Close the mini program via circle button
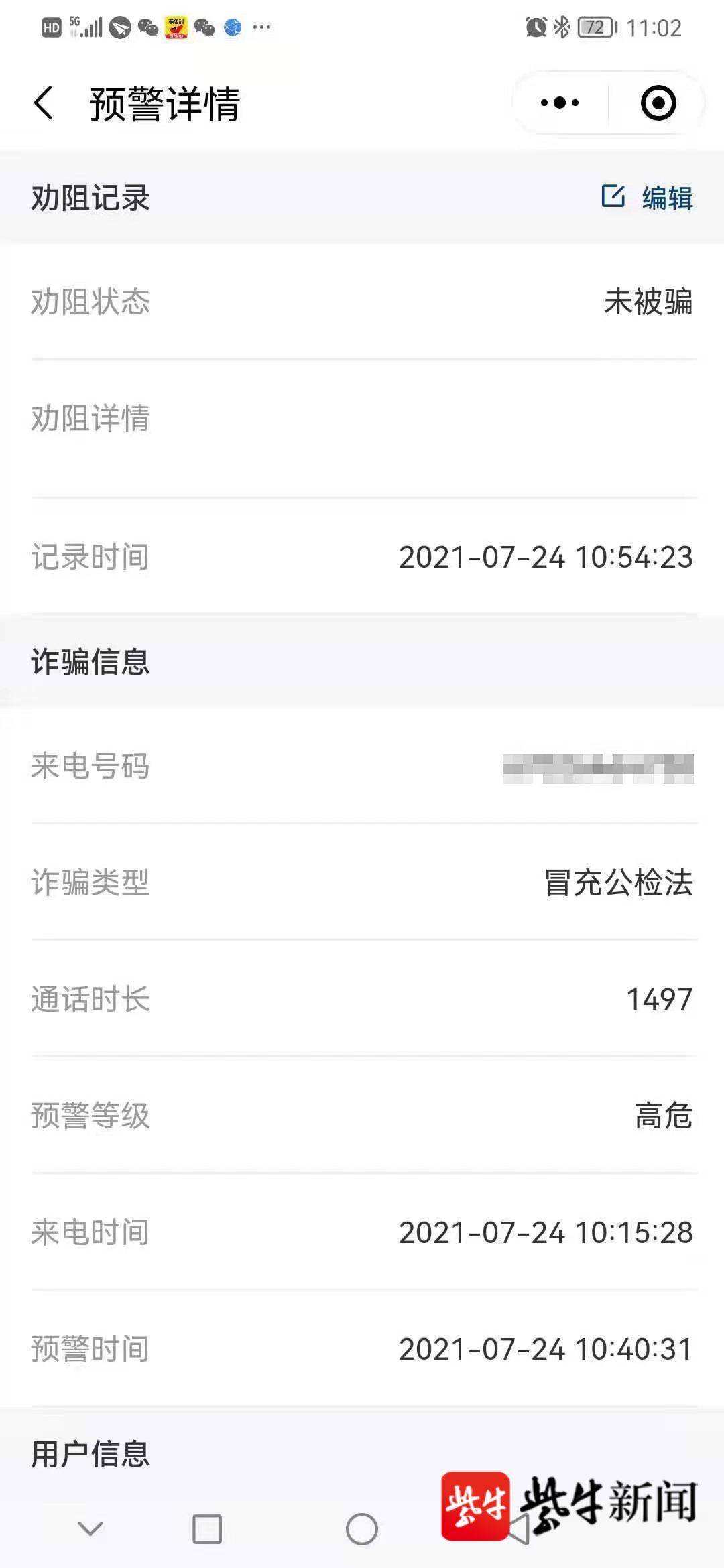 click(x=658, y=103)
